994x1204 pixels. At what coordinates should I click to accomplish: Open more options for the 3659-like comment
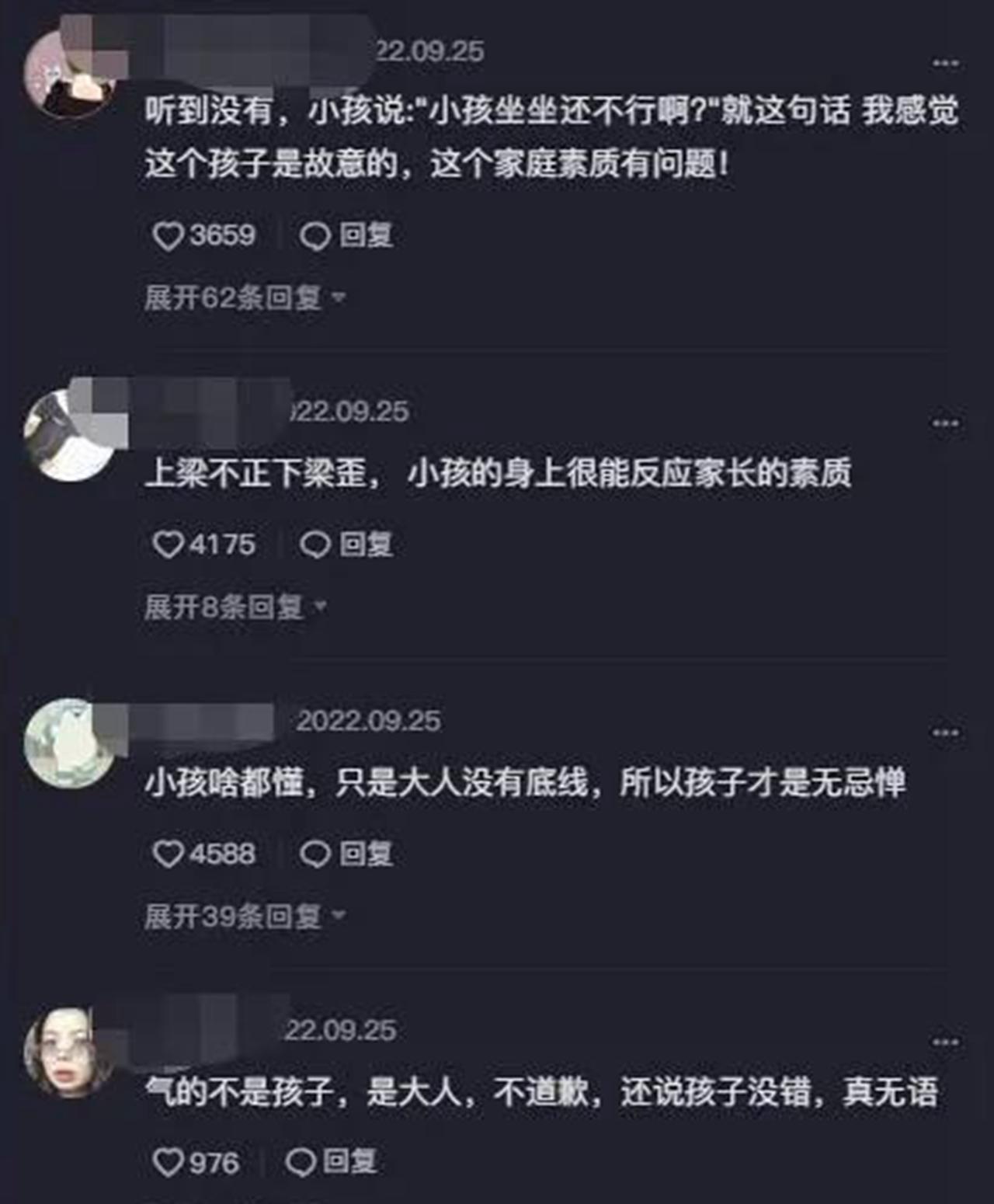click(x=944, y=63)
